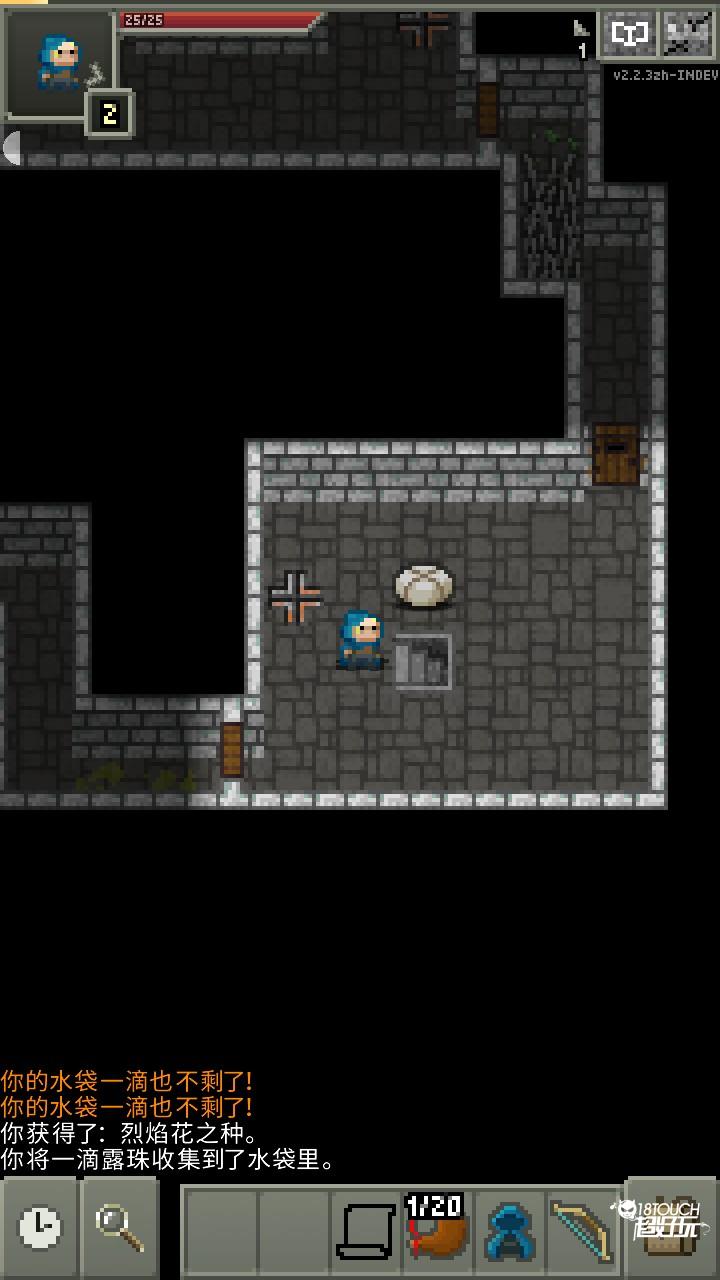This screenshot has width=720, height=1280.
Task: Tap the magnifier search button
Action: point(119,1228)
